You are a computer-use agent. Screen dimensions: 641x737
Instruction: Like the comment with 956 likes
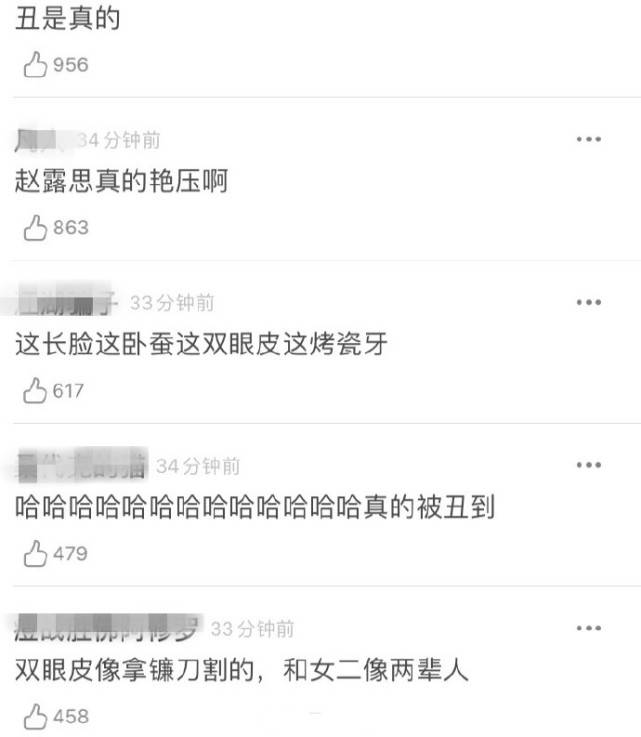(36, 65)
